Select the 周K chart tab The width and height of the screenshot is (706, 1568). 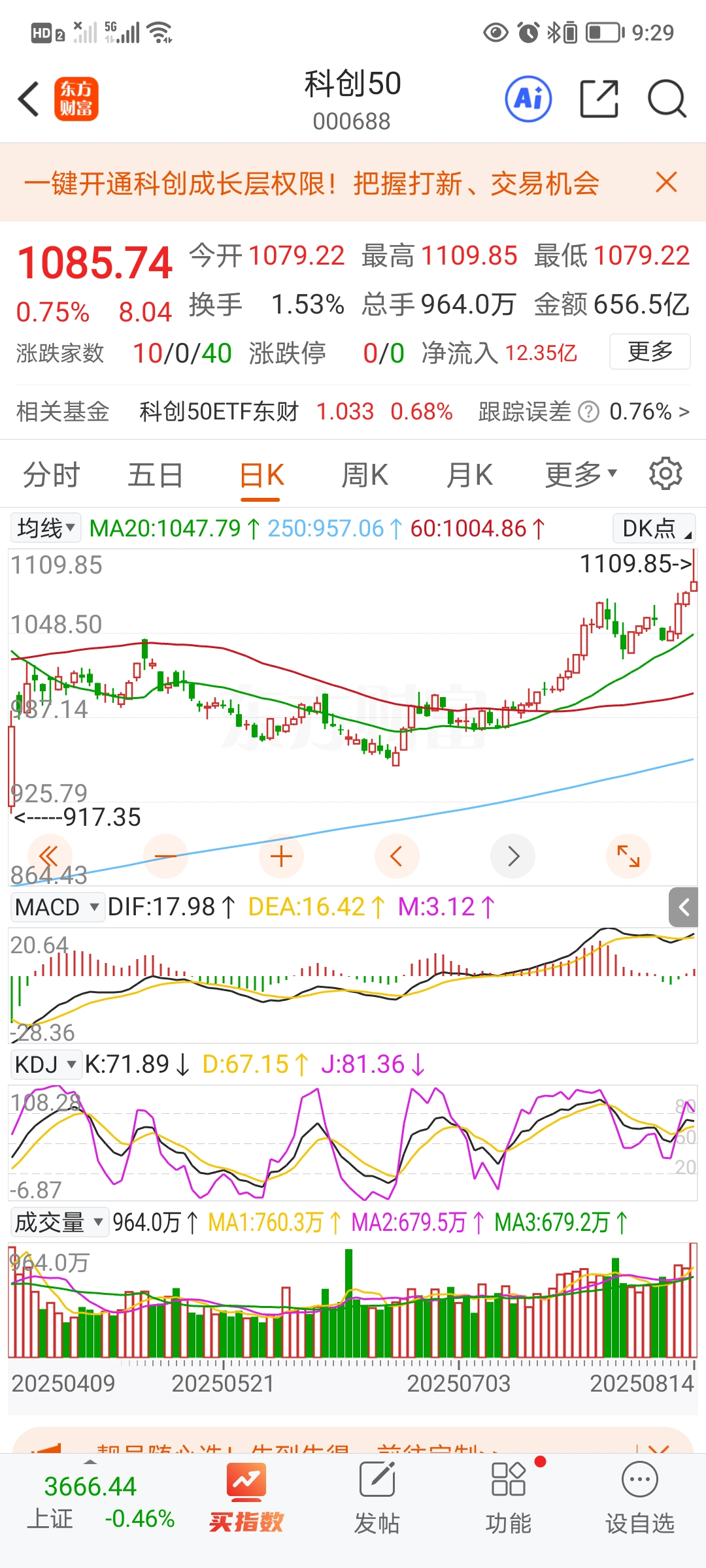pyautogui.click(x=365, y=475)
